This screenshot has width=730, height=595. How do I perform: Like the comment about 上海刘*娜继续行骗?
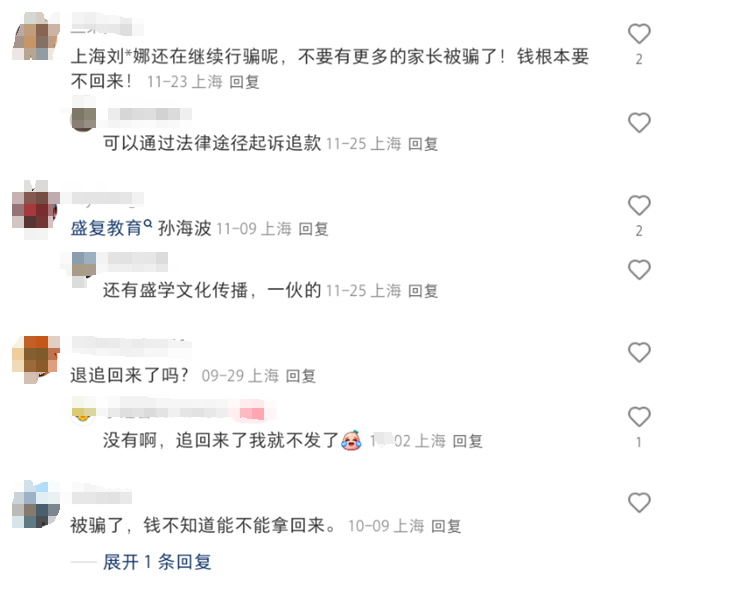[x=639, y=34]
